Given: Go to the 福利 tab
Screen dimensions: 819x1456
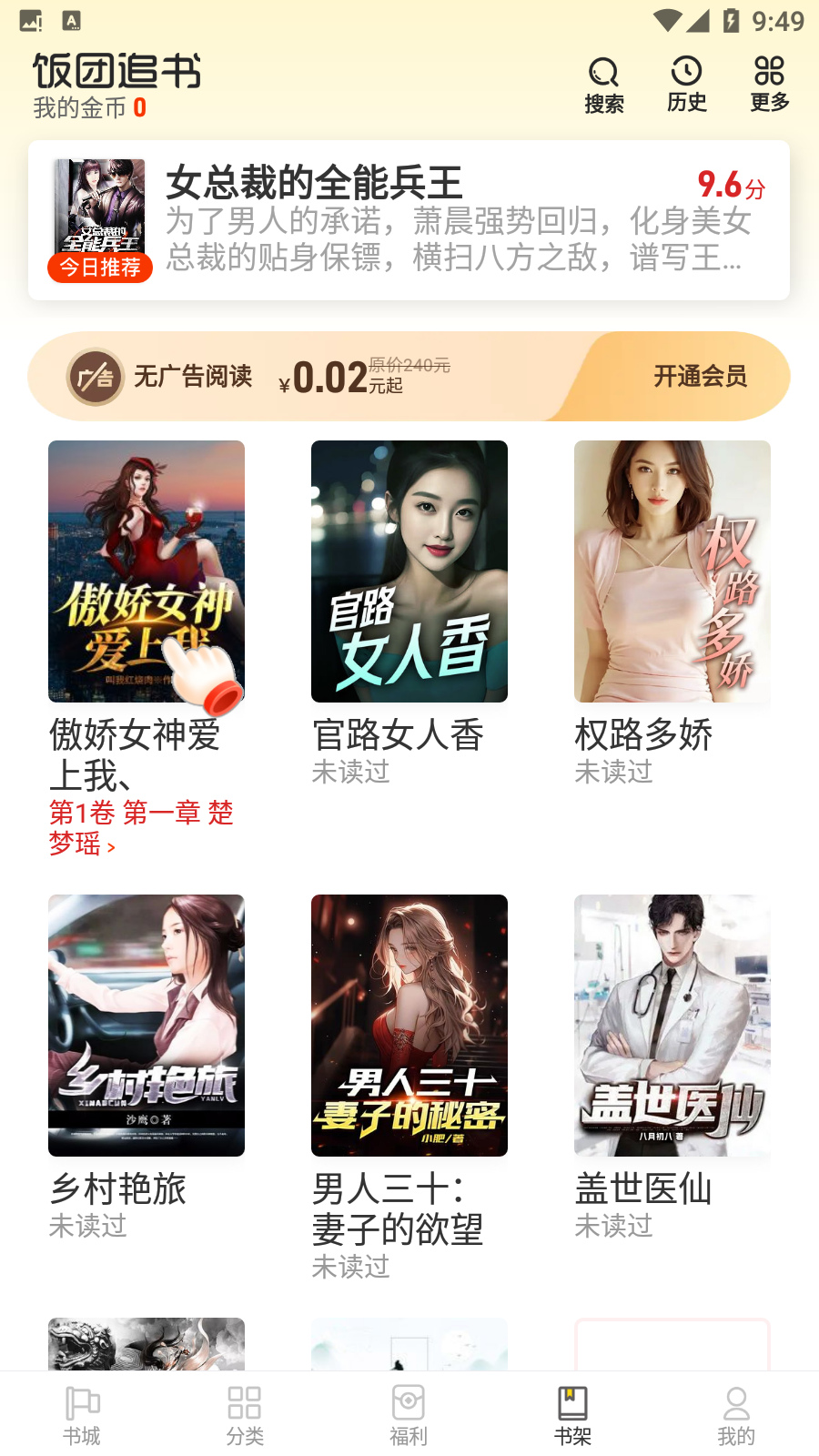Looking at the screenshot, I should pyautogui.click(x=409, y=1415).
